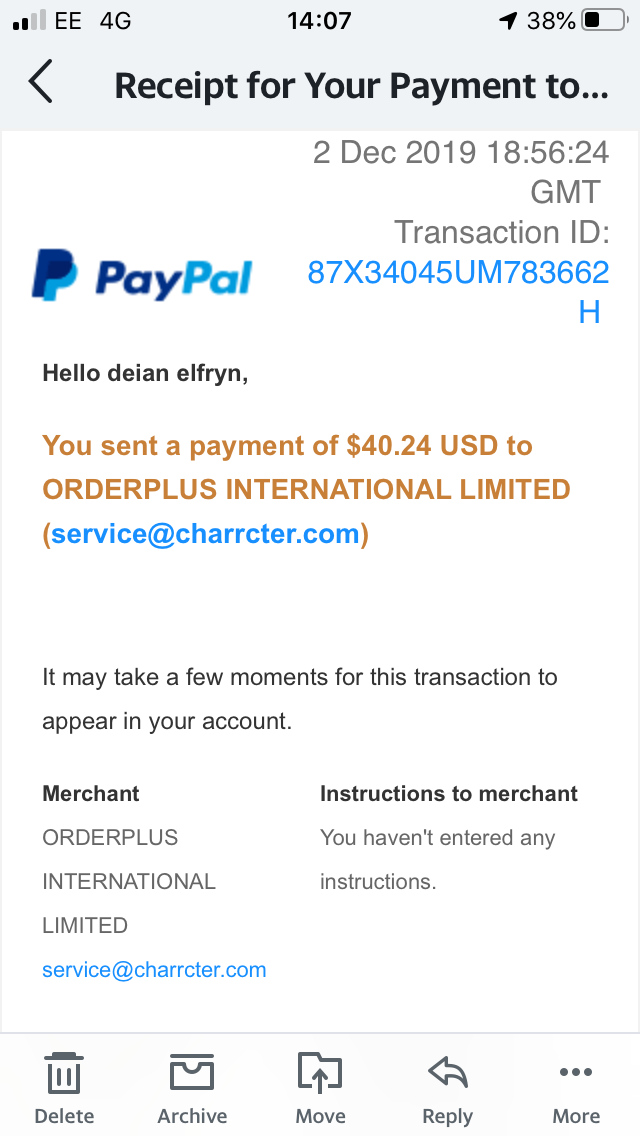The height and width of the screenshot is (1136, 640).
Task: Open service@charrcter.com under Merchant
Action: 154,969
